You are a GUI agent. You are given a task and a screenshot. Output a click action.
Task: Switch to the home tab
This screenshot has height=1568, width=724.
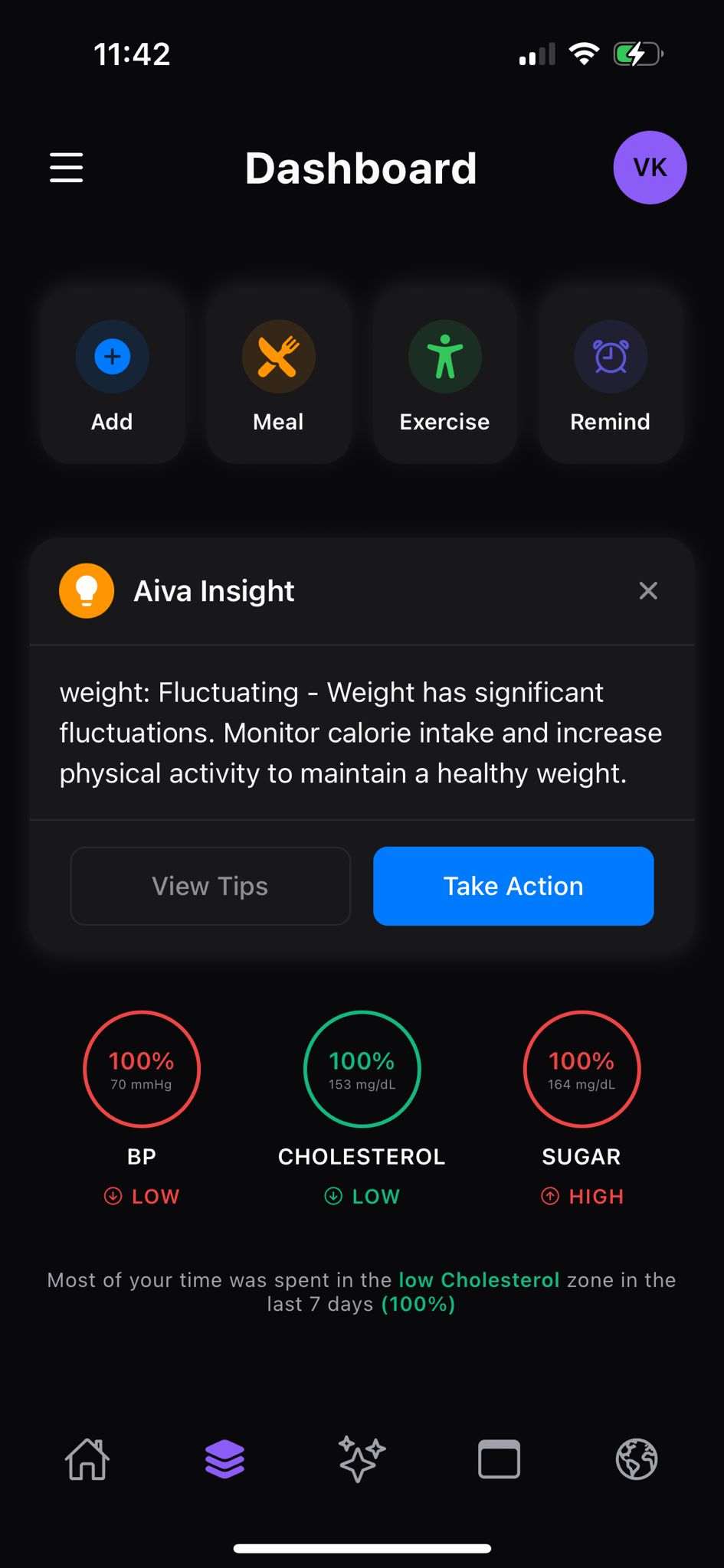pos(87,1459)
